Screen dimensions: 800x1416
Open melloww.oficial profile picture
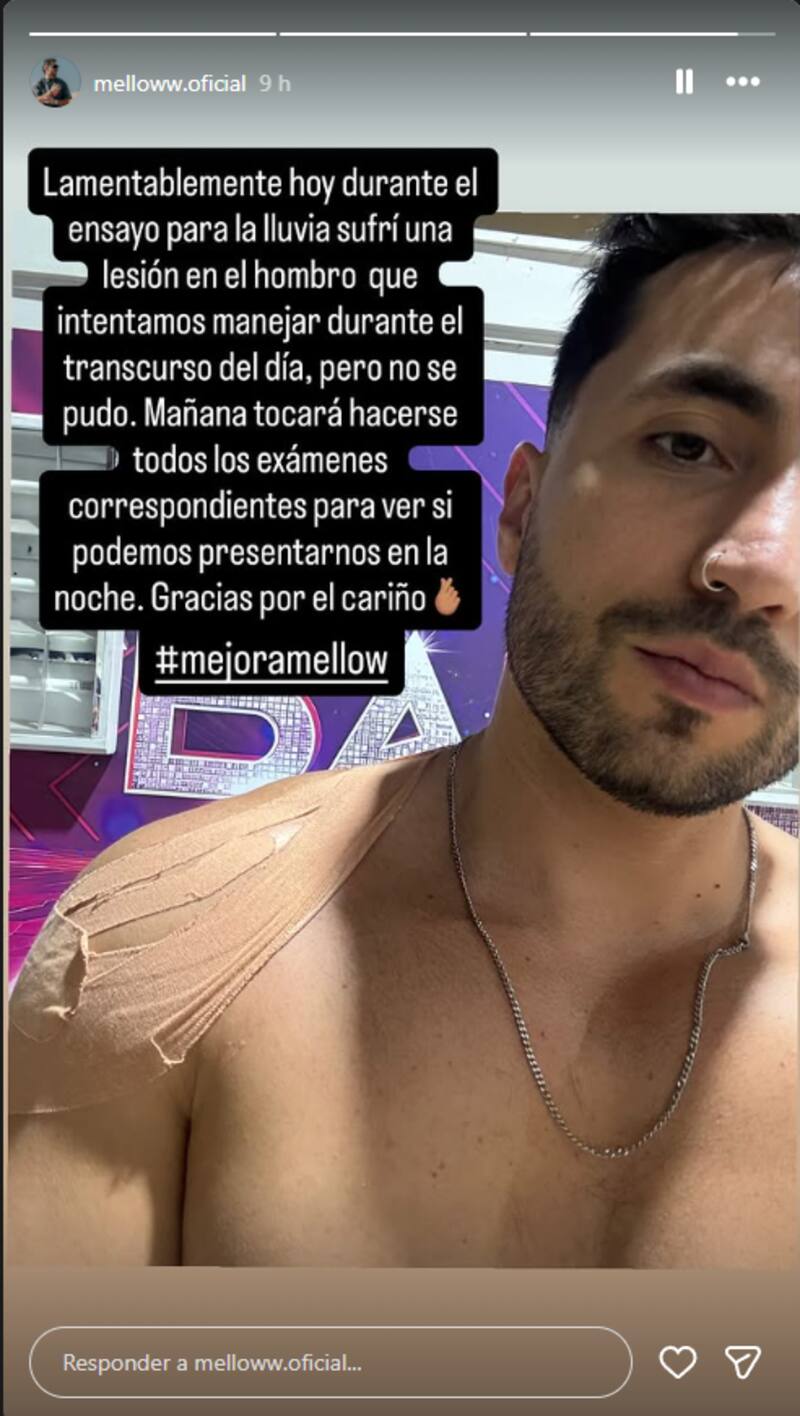(54, 83)
